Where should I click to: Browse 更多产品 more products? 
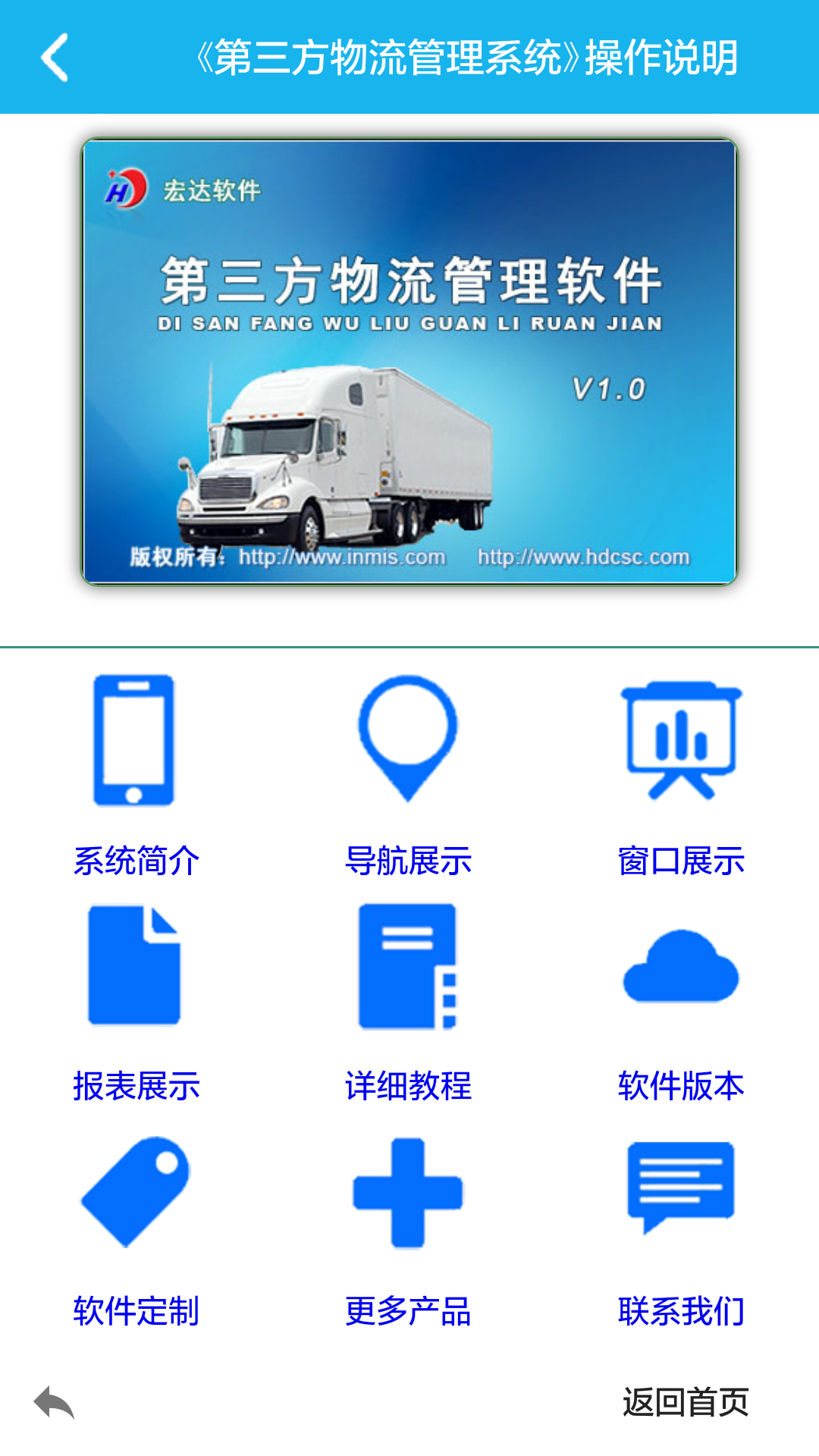tap(408, 1228)
